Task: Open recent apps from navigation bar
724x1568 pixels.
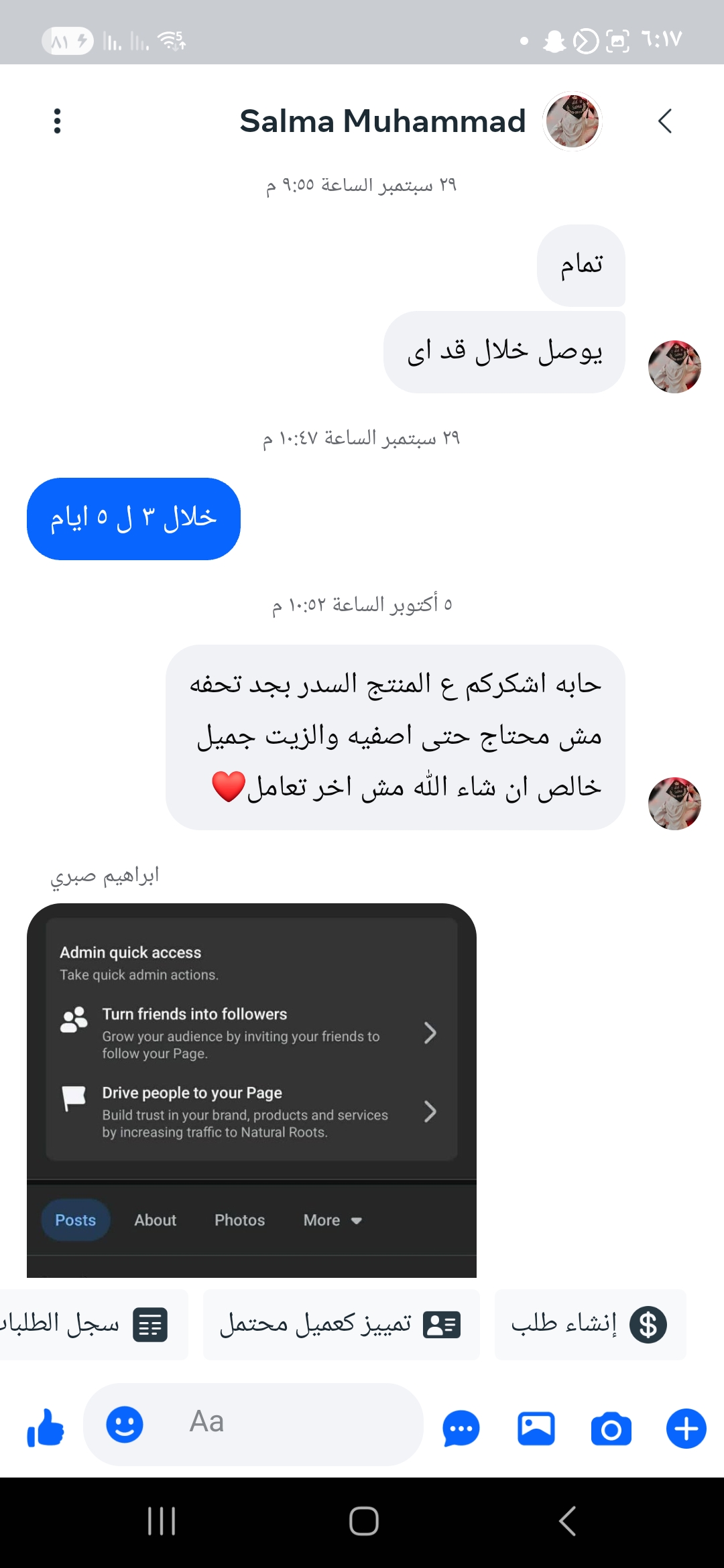Action: point(162,1521)
